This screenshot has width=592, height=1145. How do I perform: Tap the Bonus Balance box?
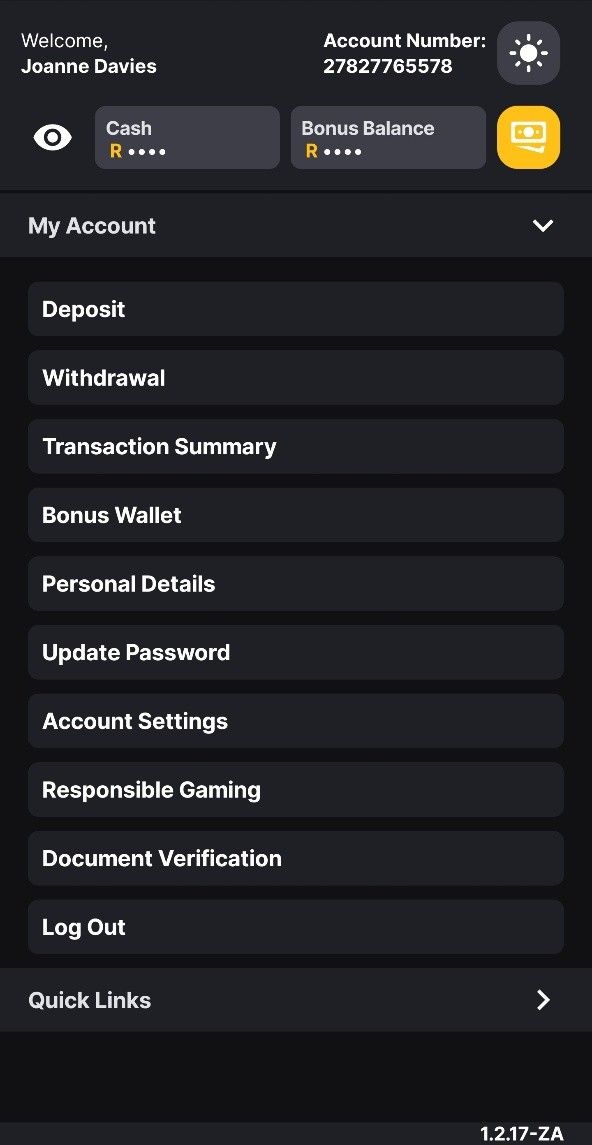point(388,137)
